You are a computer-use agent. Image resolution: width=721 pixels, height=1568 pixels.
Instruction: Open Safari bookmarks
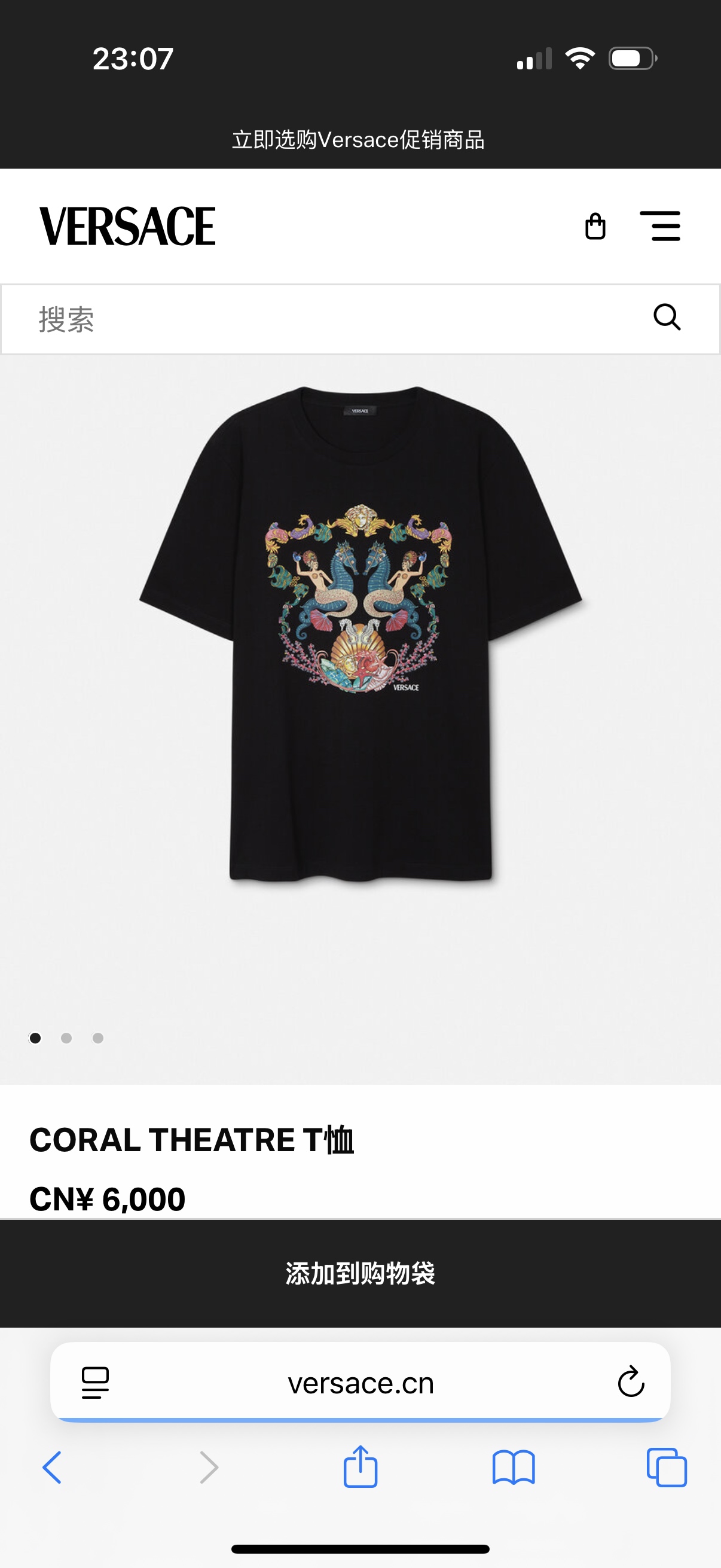(x=514, y=1467)
